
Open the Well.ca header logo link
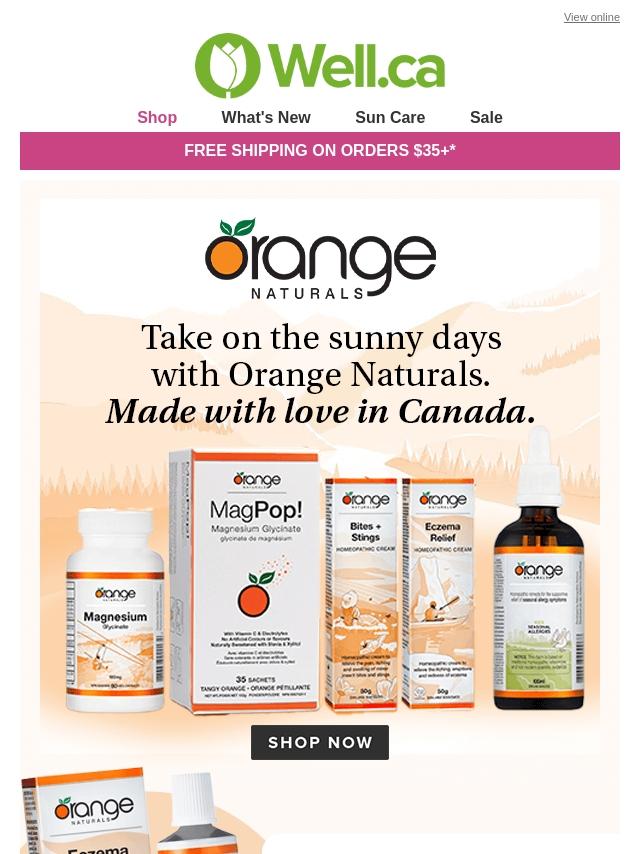(320, 66)
